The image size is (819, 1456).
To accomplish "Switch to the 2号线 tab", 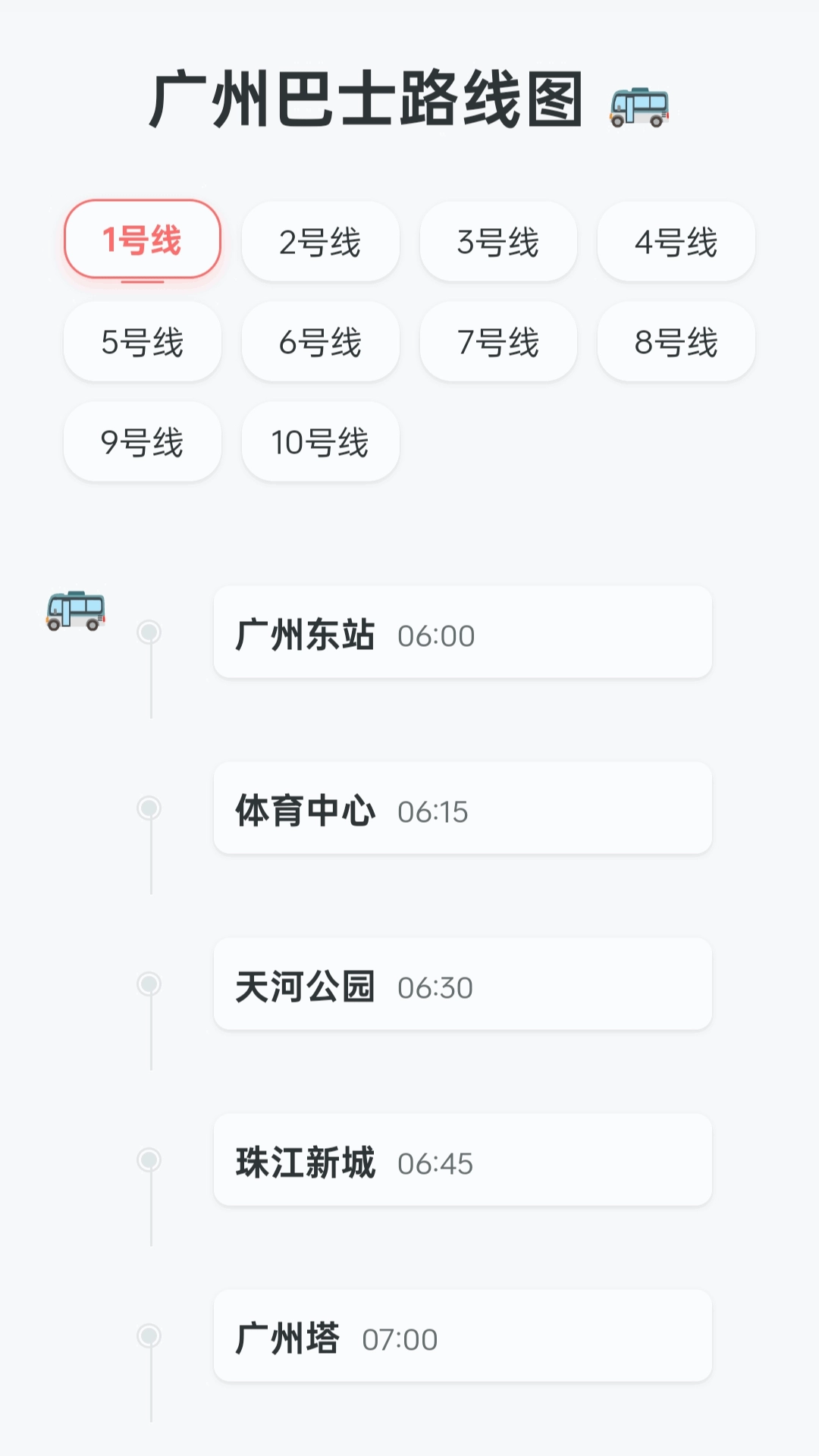I will click(x=320, y=241).
